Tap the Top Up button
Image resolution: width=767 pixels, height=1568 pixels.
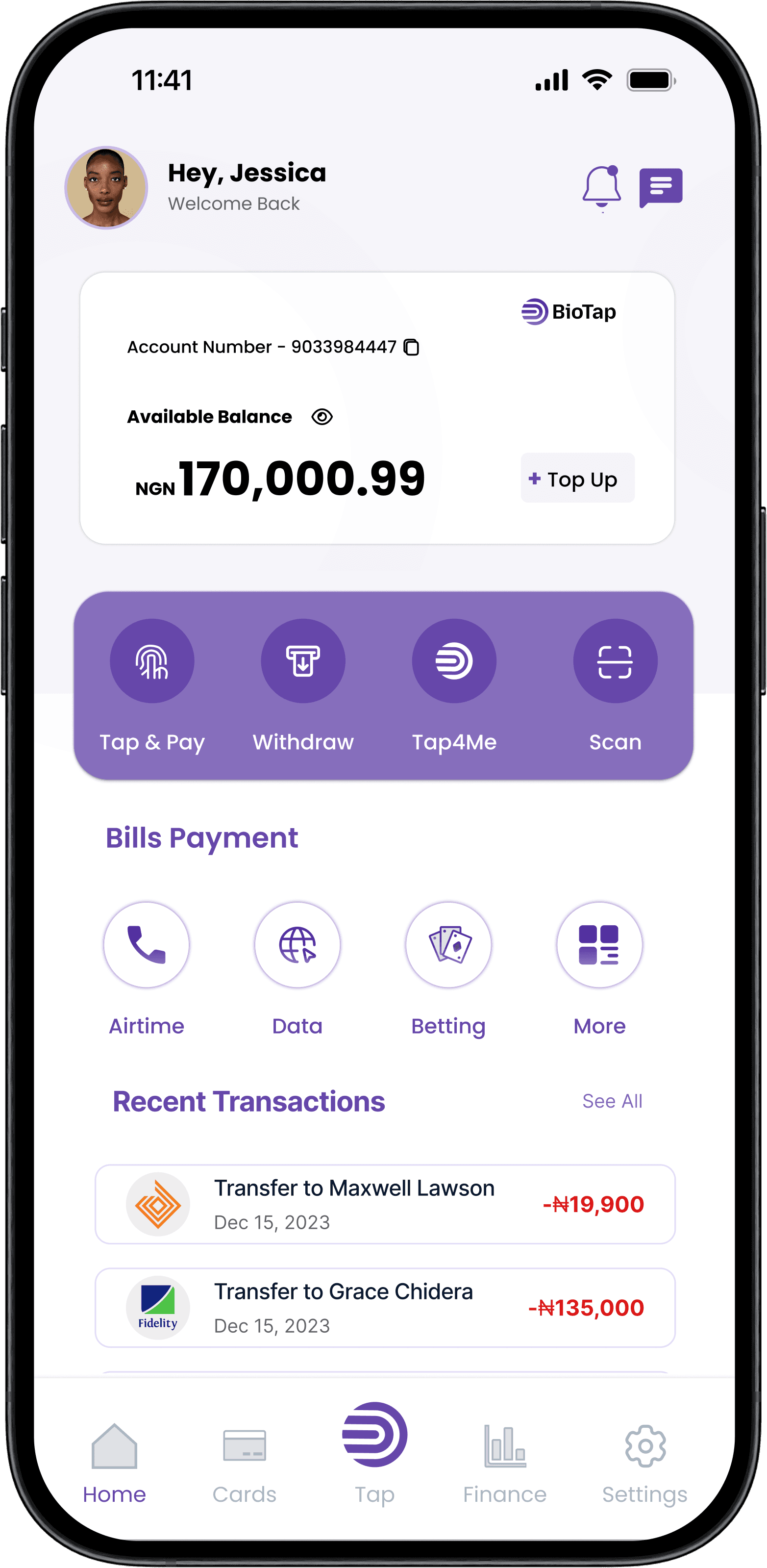point(577,479)
